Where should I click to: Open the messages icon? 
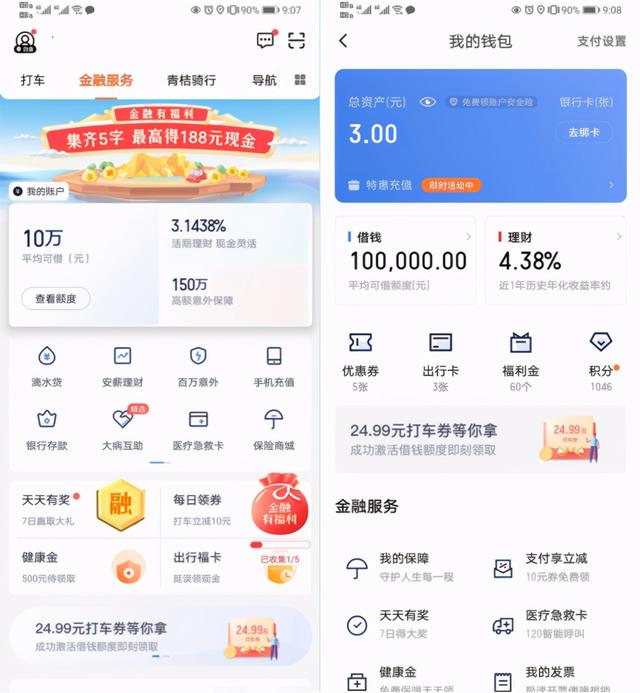point(265,41)
